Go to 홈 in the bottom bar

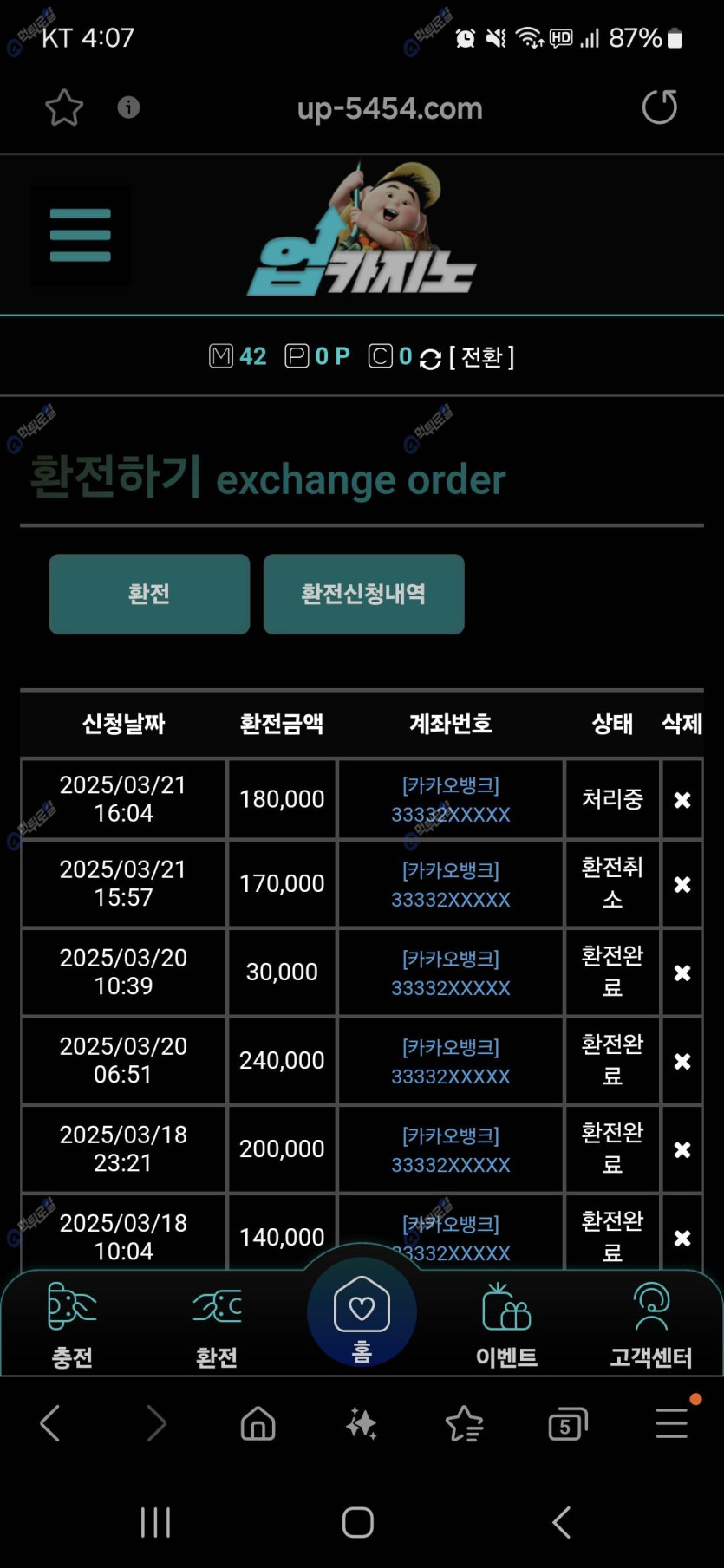tap(362, 1312)
